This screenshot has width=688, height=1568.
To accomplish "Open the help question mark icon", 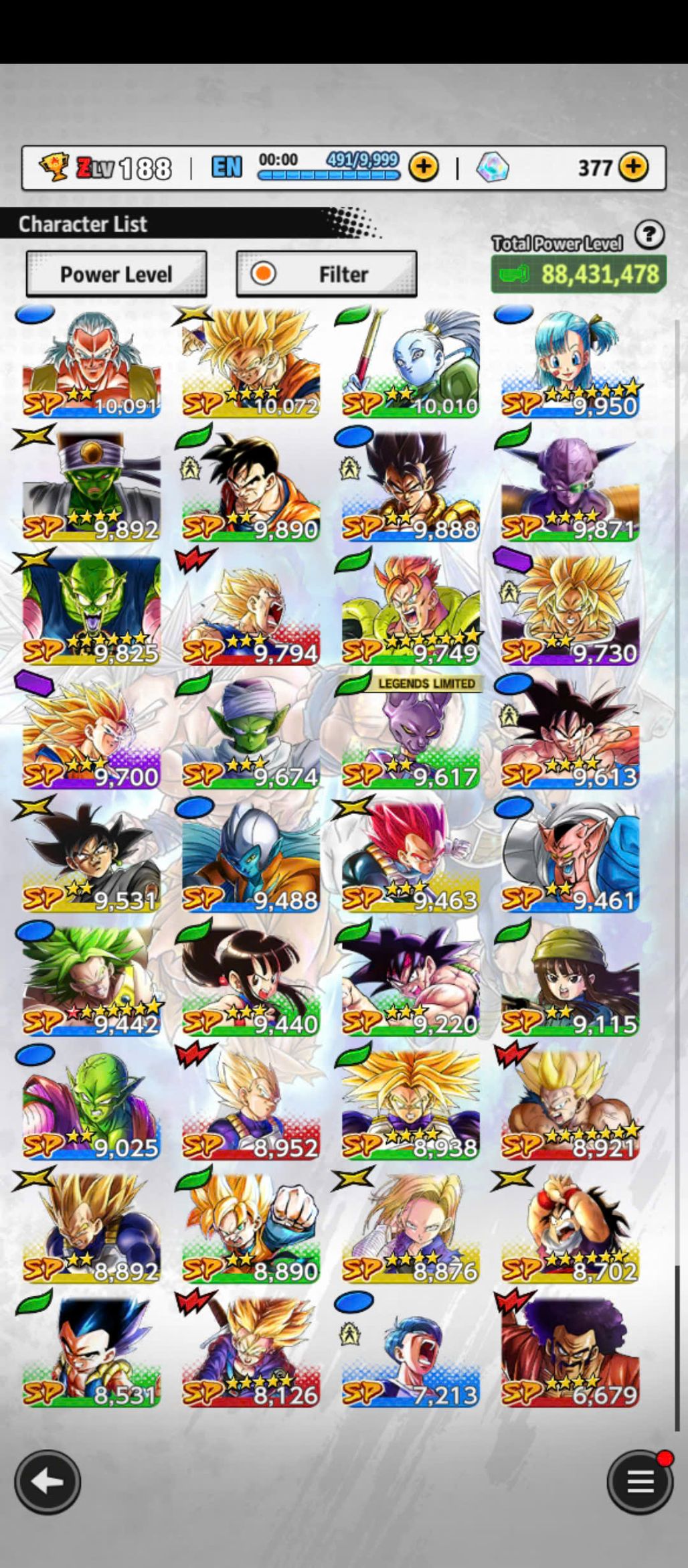I will [x=649, y=236].
